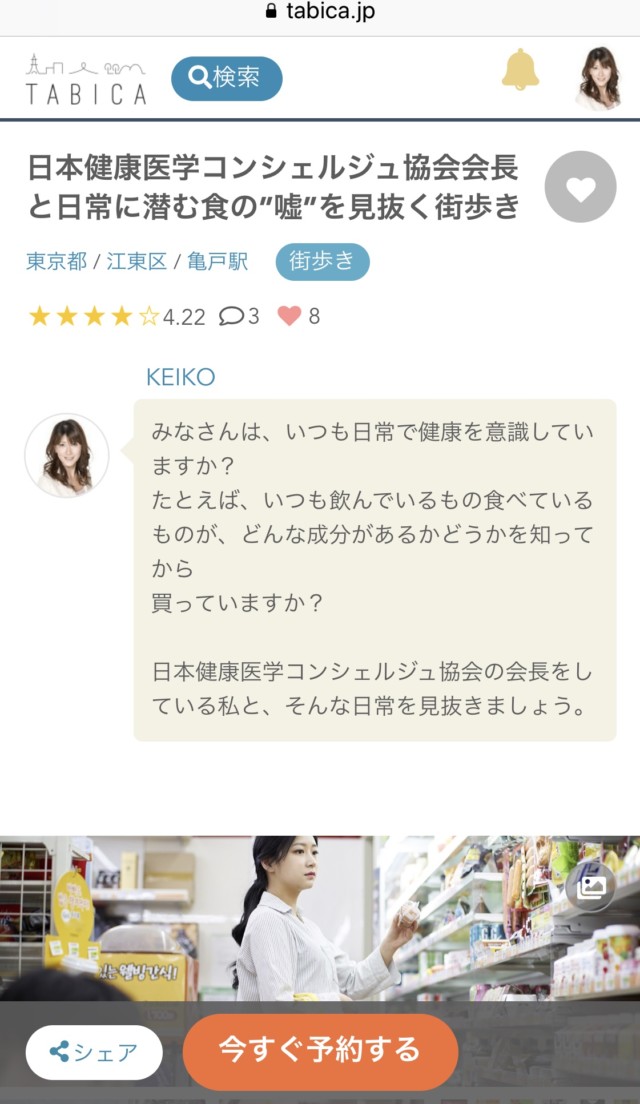The width and height of the screenshot is (640, 1104).
Task: Select the 街歩き category chip
Action: pos(322,262)
